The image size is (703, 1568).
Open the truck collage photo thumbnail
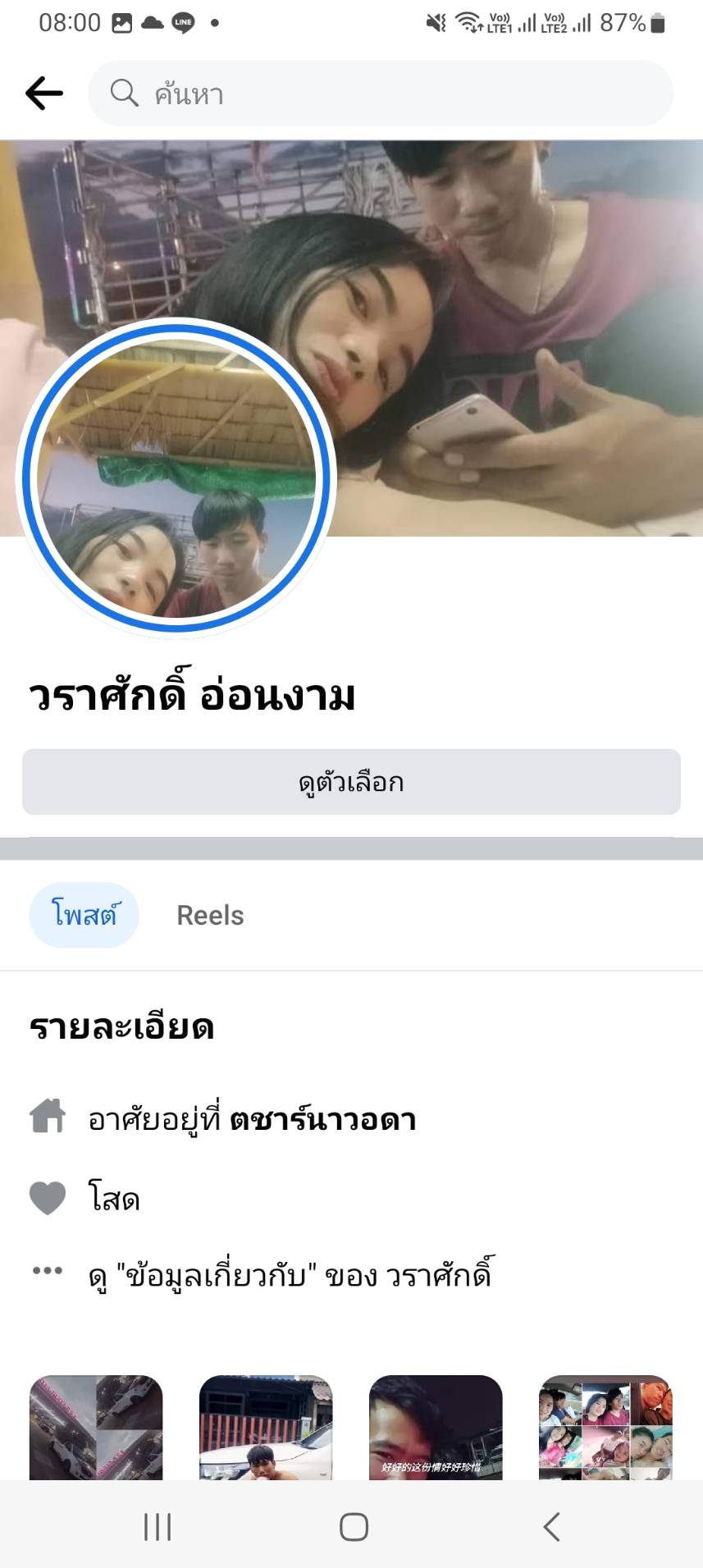coord(96,1428)
